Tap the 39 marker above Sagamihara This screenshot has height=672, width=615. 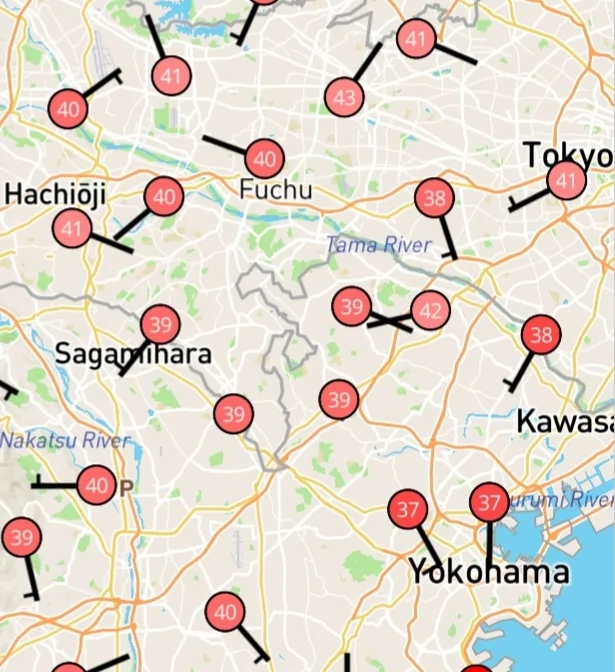coord(160,325)
